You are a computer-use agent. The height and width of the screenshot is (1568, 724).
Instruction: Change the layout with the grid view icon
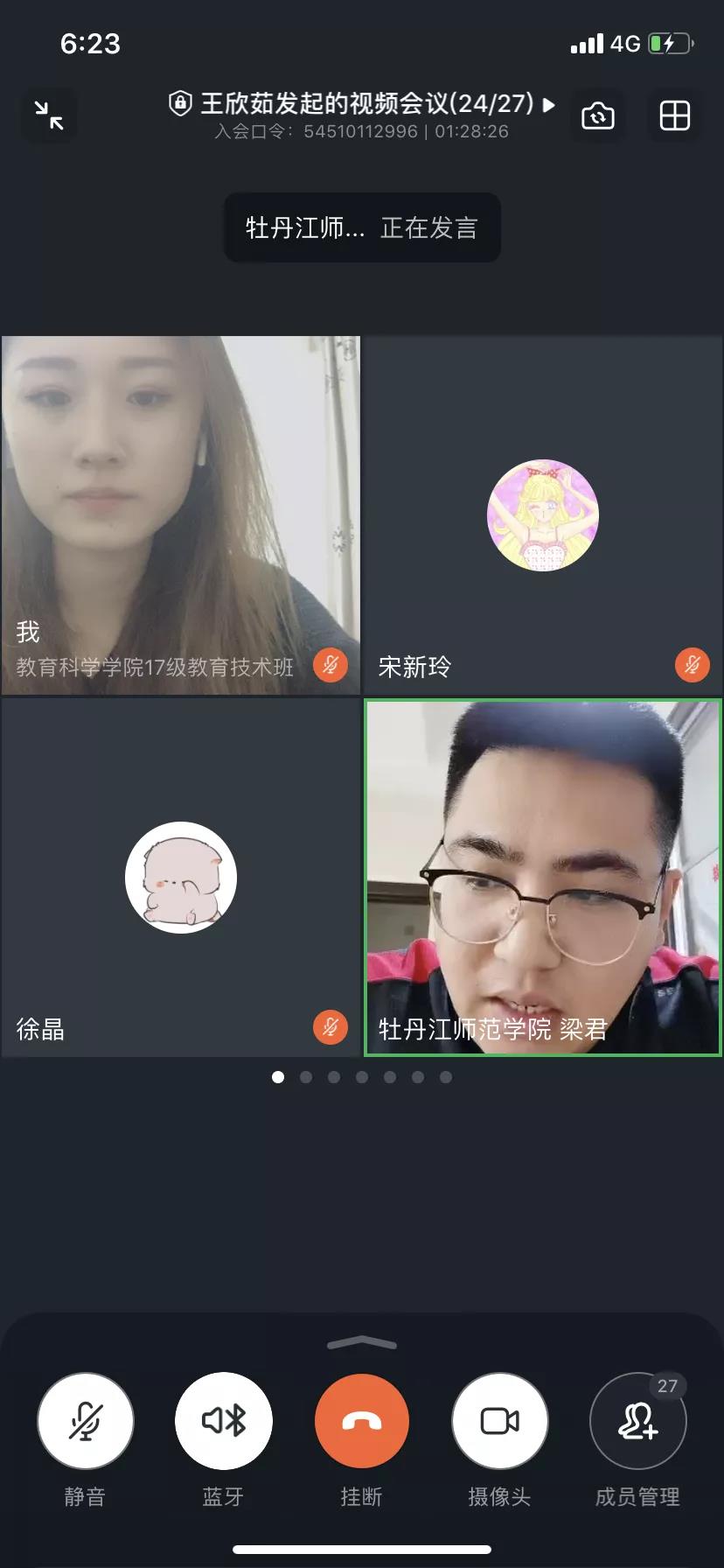[674, 115]
